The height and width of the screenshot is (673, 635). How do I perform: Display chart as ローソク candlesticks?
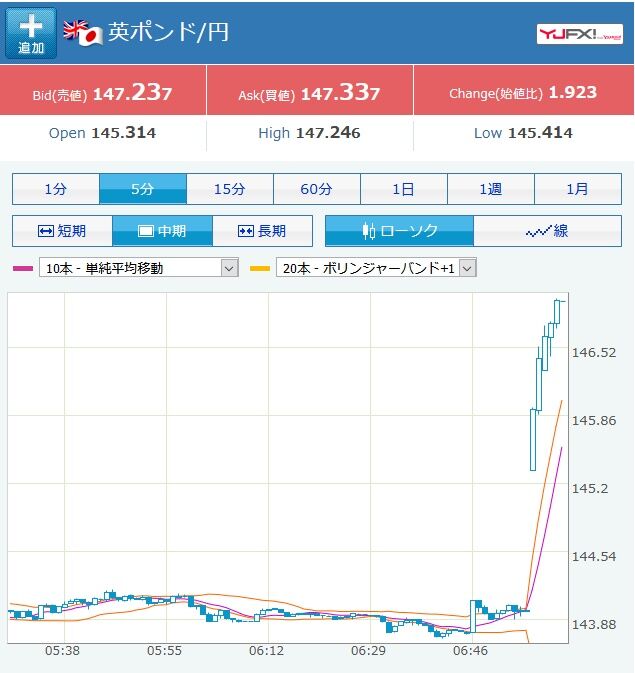399,231
